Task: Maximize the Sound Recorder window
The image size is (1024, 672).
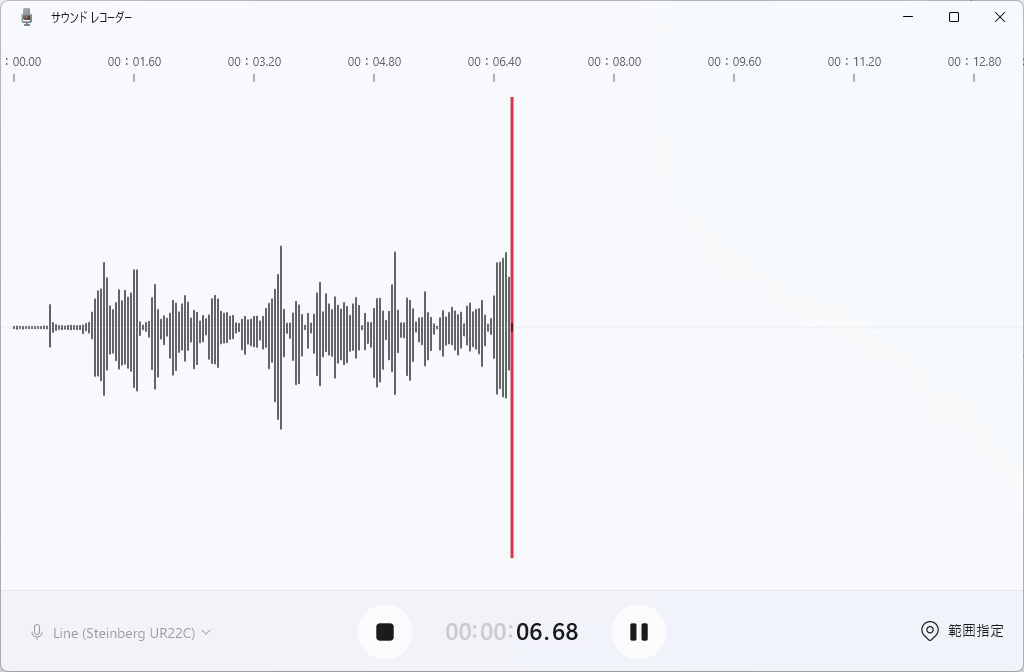Action: coord(954,17)
